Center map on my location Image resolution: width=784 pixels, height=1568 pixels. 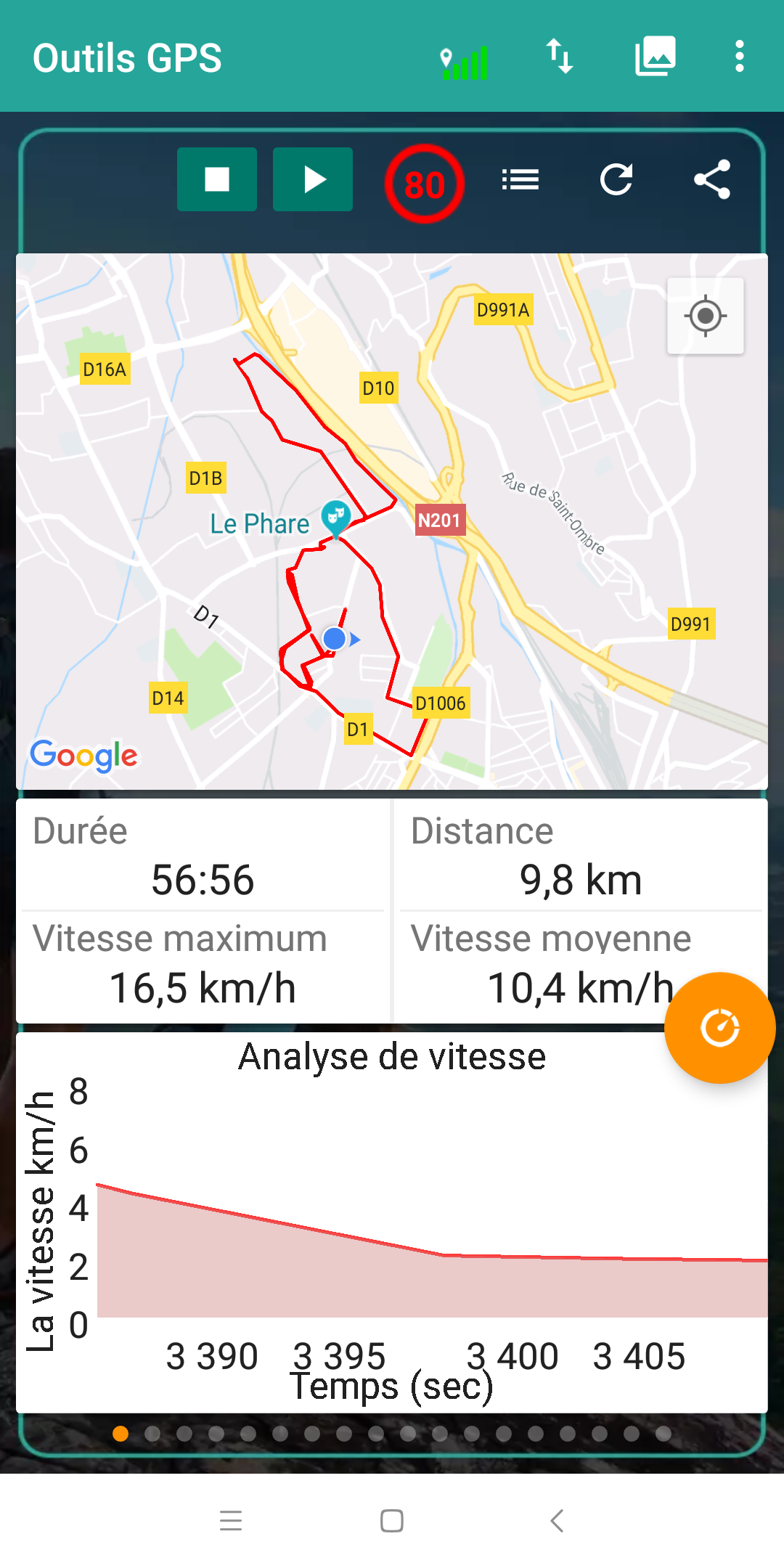click(706, 316)
